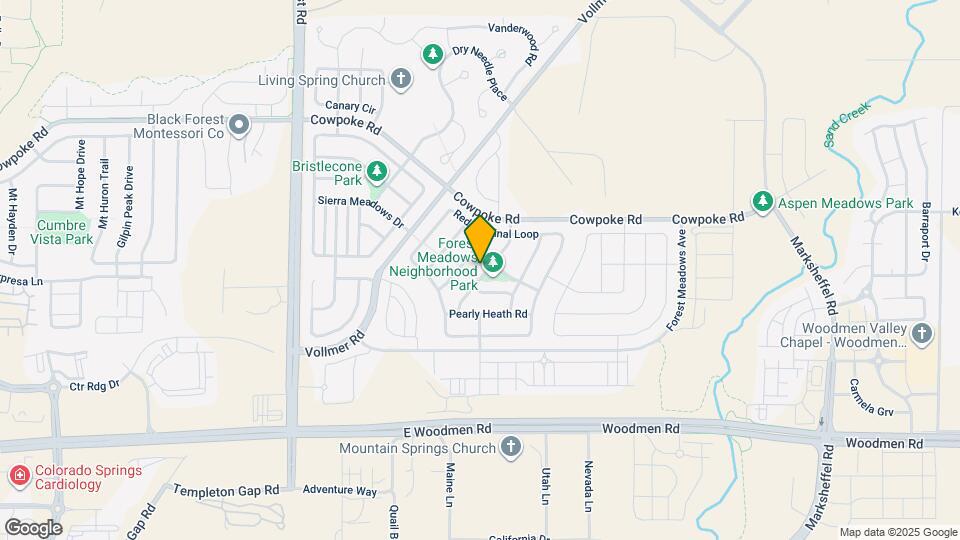The image size is (960, 540).
Task: Open the Google logo link
Action: coord(34,528)
